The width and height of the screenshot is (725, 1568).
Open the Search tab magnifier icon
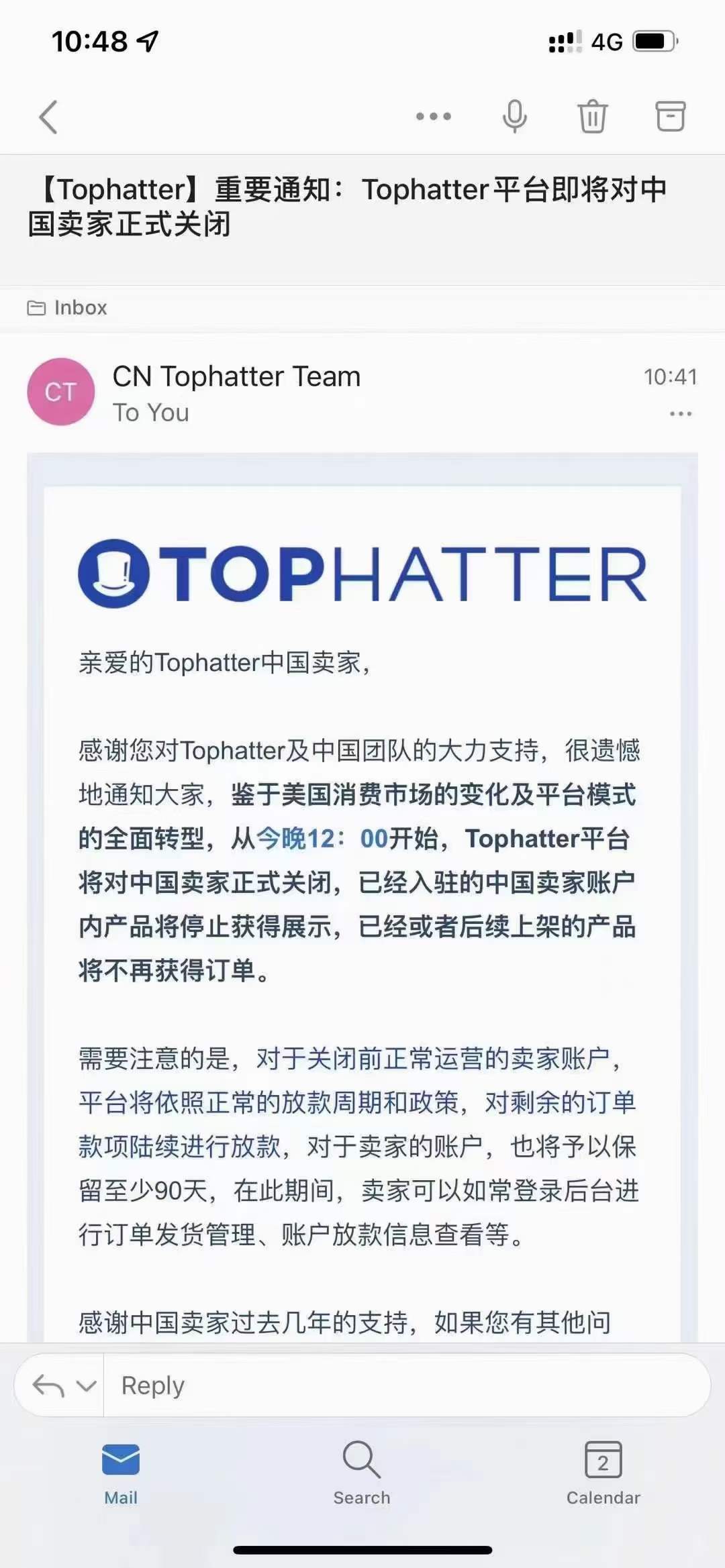[x=362, y=1469]
